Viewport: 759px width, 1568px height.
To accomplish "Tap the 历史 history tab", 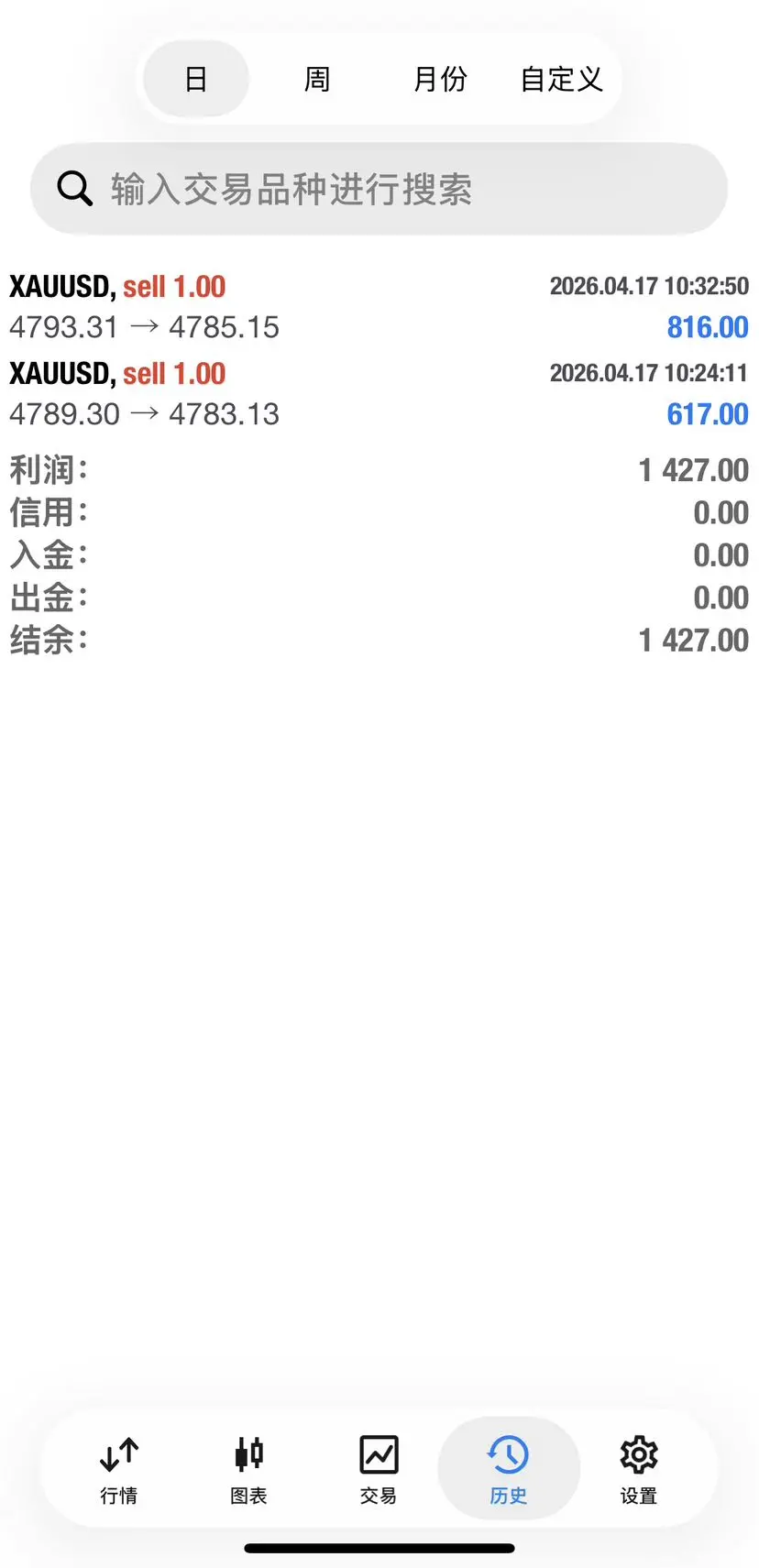I will click(508, 1469).
